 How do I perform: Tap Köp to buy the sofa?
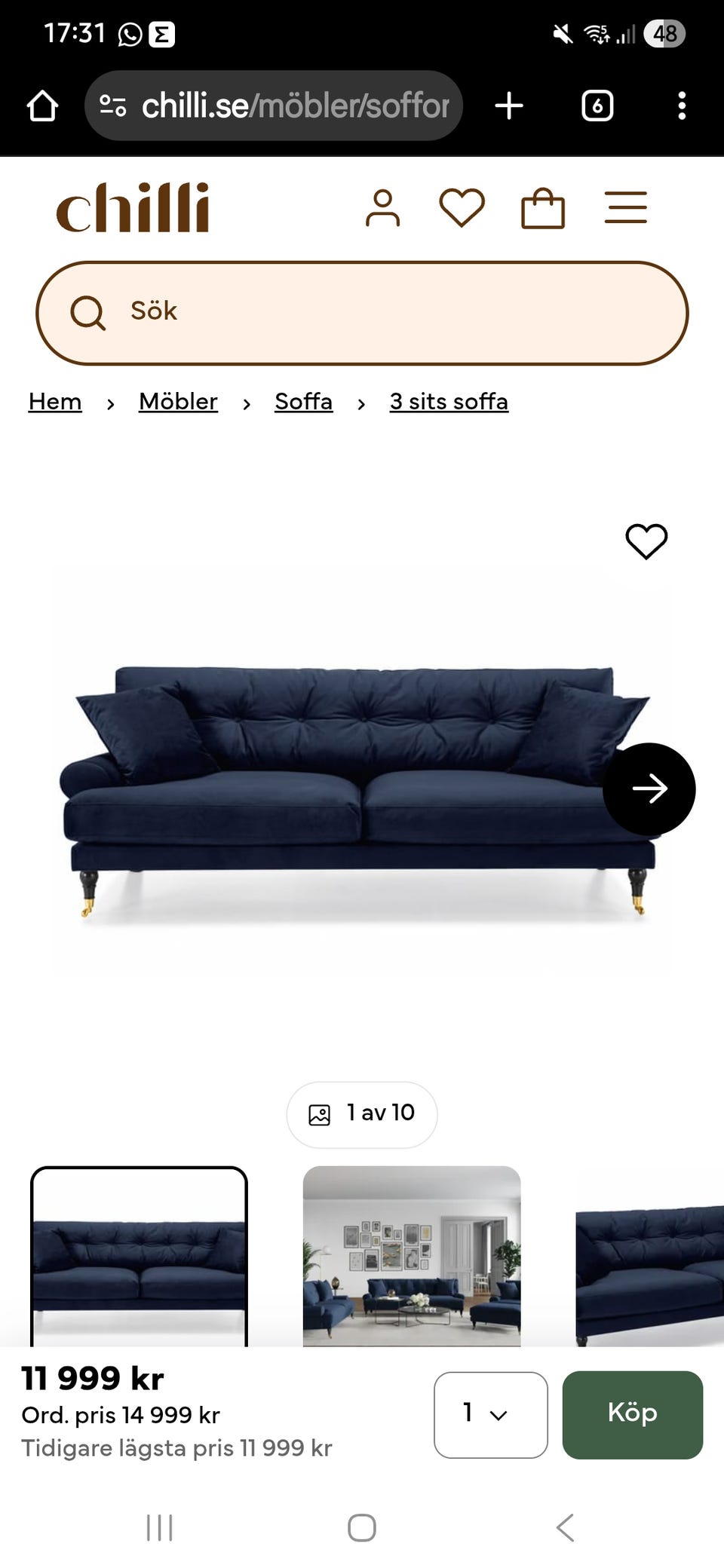(x=632, y=1414)
